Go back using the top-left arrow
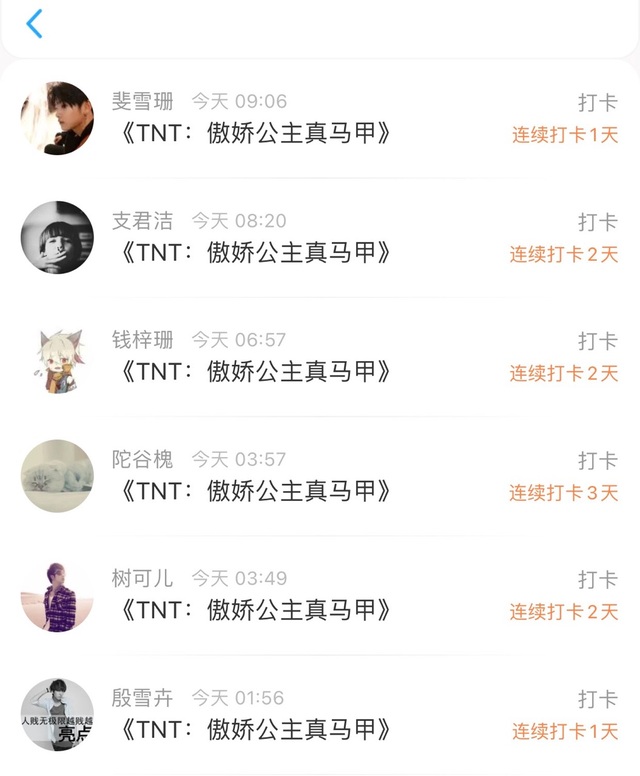640x776 pixels. tap(34, 24)
